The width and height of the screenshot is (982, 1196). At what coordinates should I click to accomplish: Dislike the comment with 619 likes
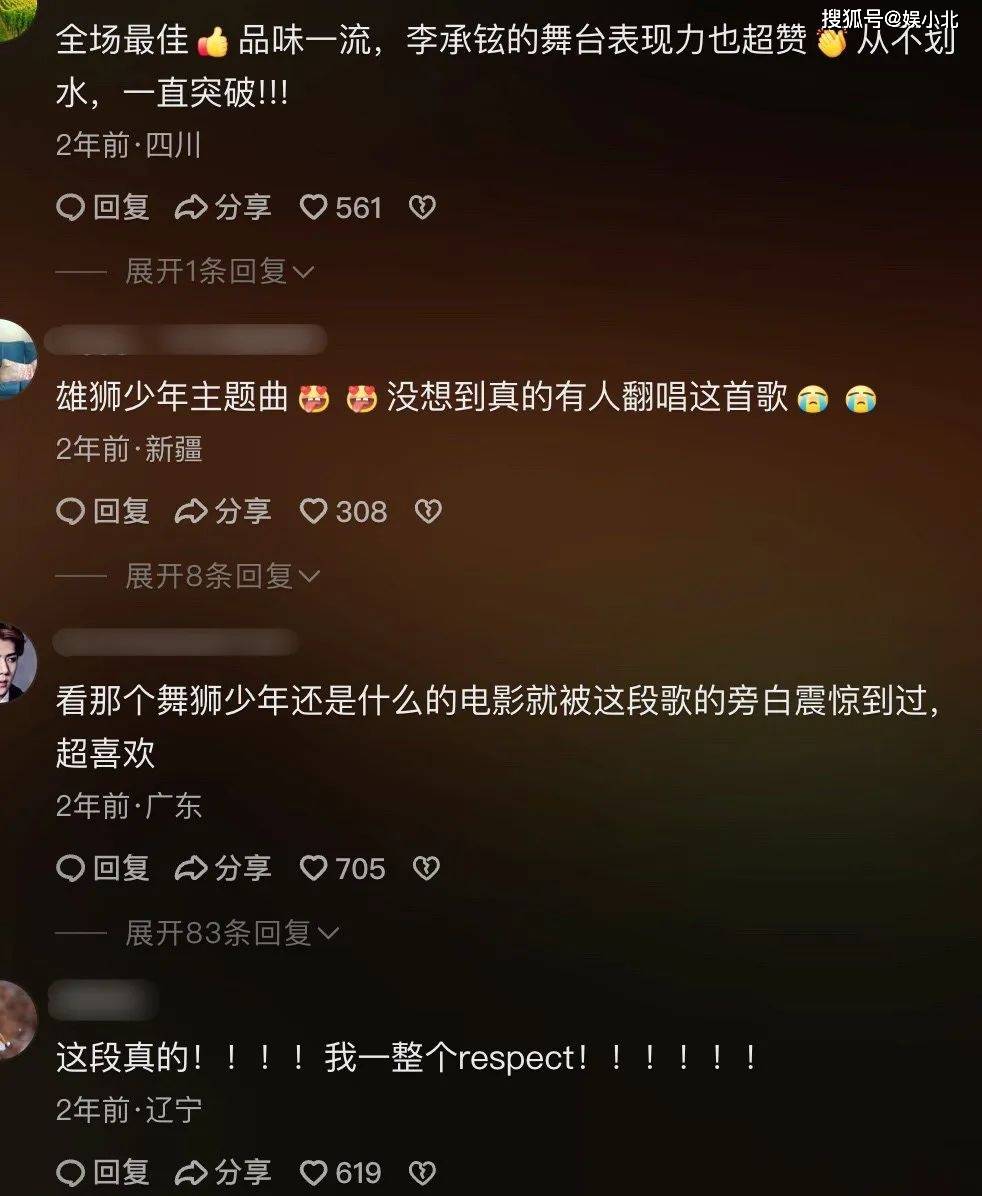pos(423,1172)
